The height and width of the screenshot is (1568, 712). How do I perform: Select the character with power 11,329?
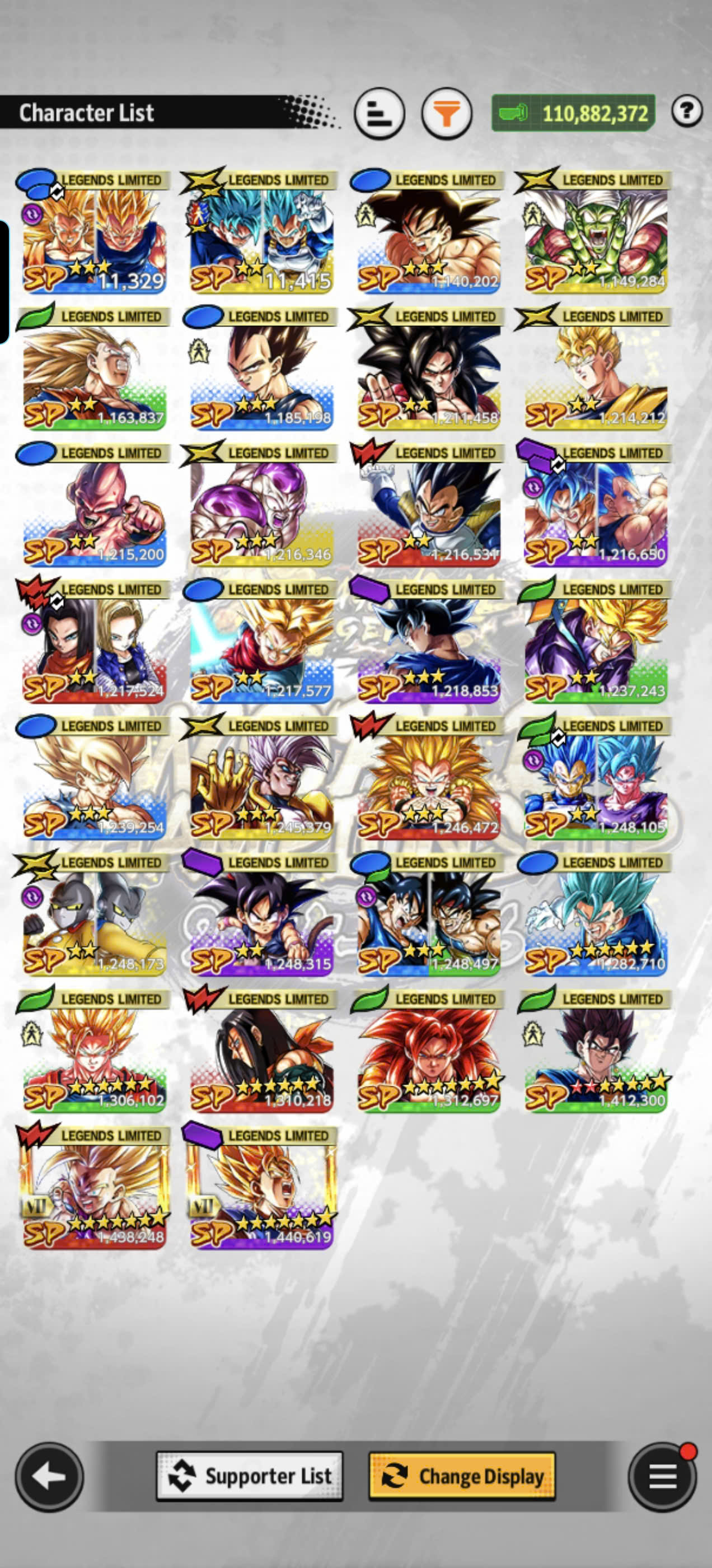point(93,232)
